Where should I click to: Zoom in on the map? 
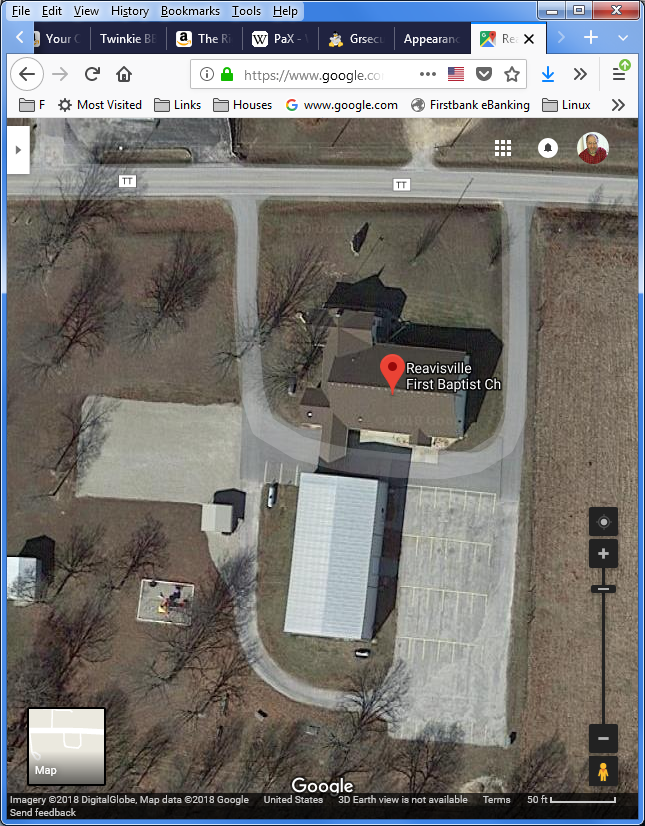[603, 554]
